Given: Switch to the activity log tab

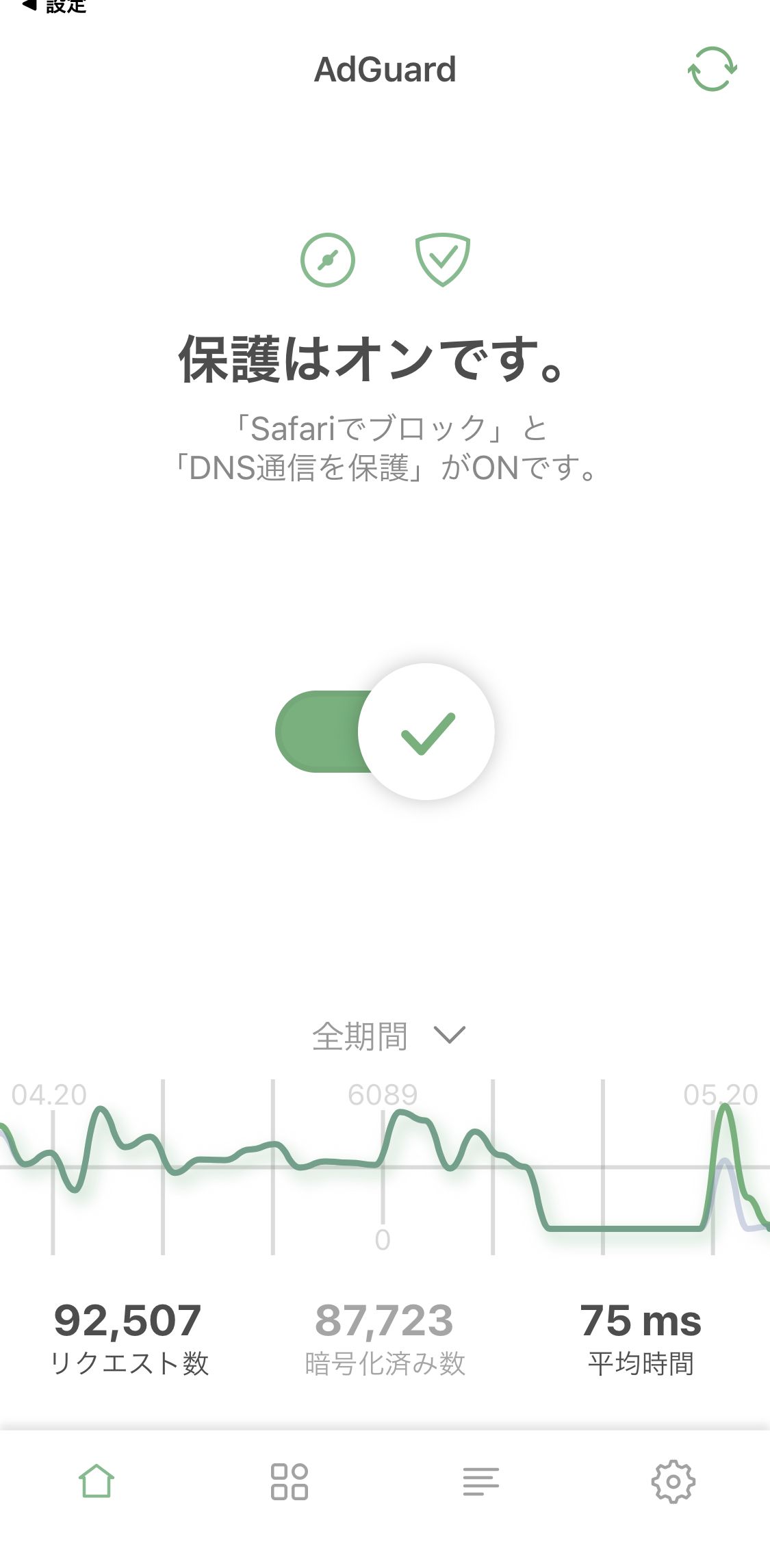Looking at the screenshot, I should coord(481,1482).
